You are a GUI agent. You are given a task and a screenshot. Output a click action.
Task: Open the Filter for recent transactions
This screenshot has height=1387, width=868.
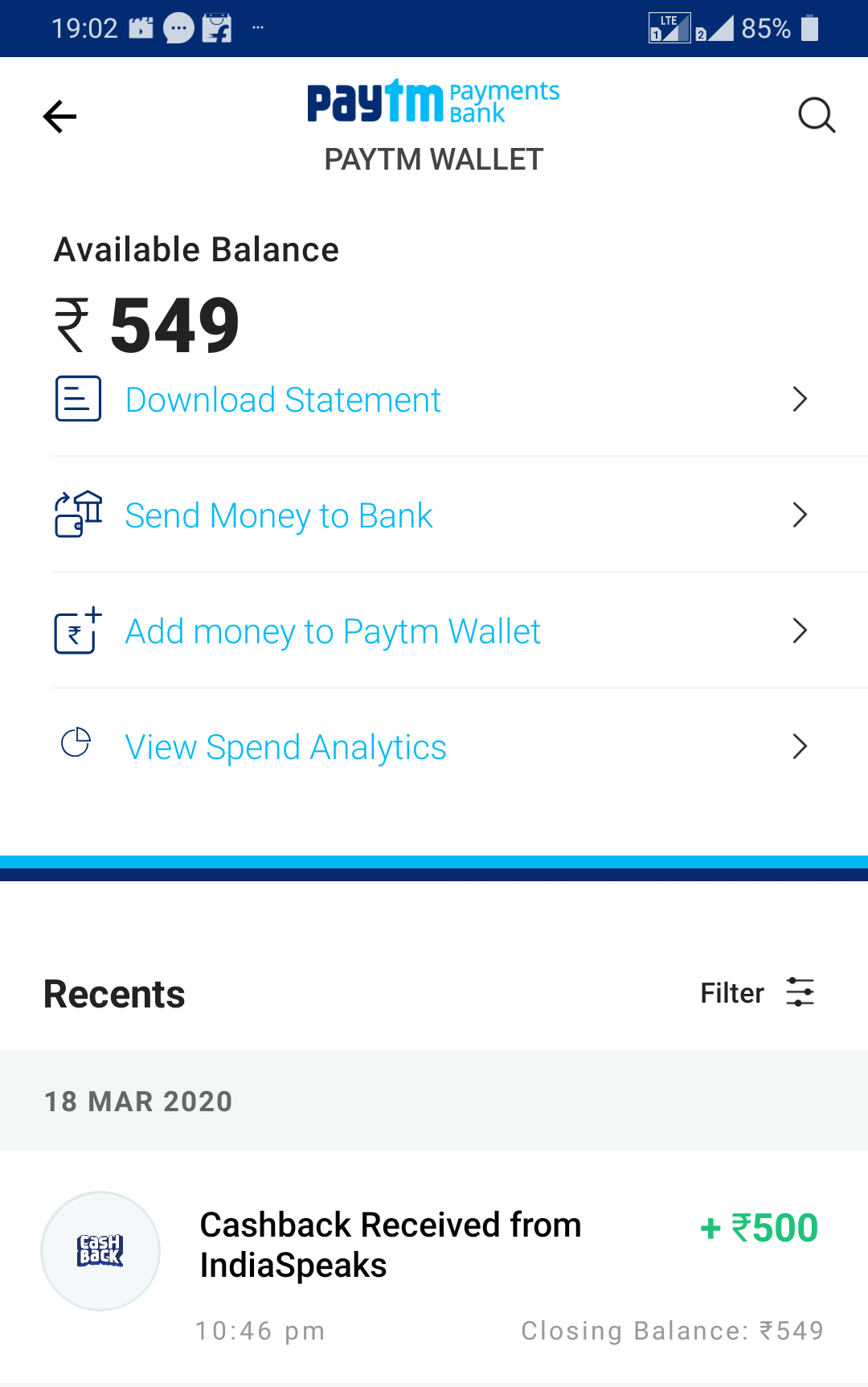pyautogui.click(x=757, y=993)
